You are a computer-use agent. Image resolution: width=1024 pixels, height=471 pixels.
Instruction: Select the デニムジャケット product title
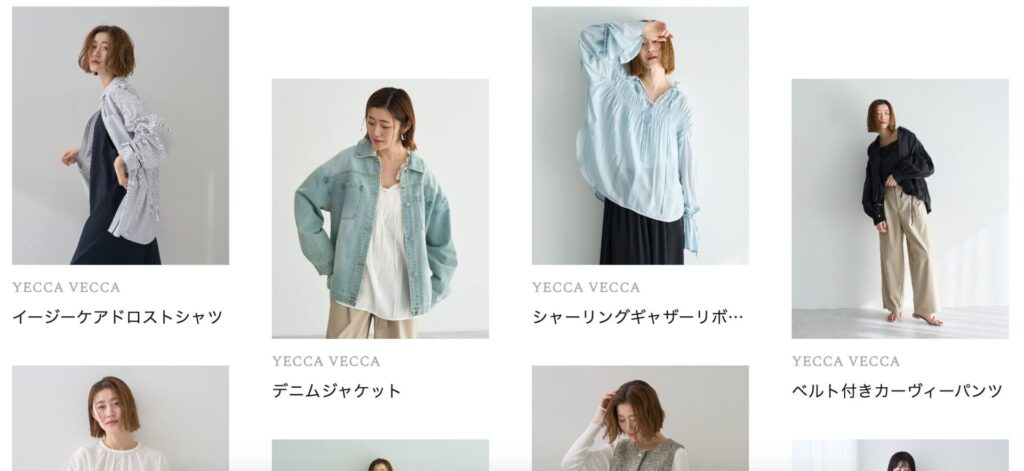pyautogui.click(x=337, y=391)
